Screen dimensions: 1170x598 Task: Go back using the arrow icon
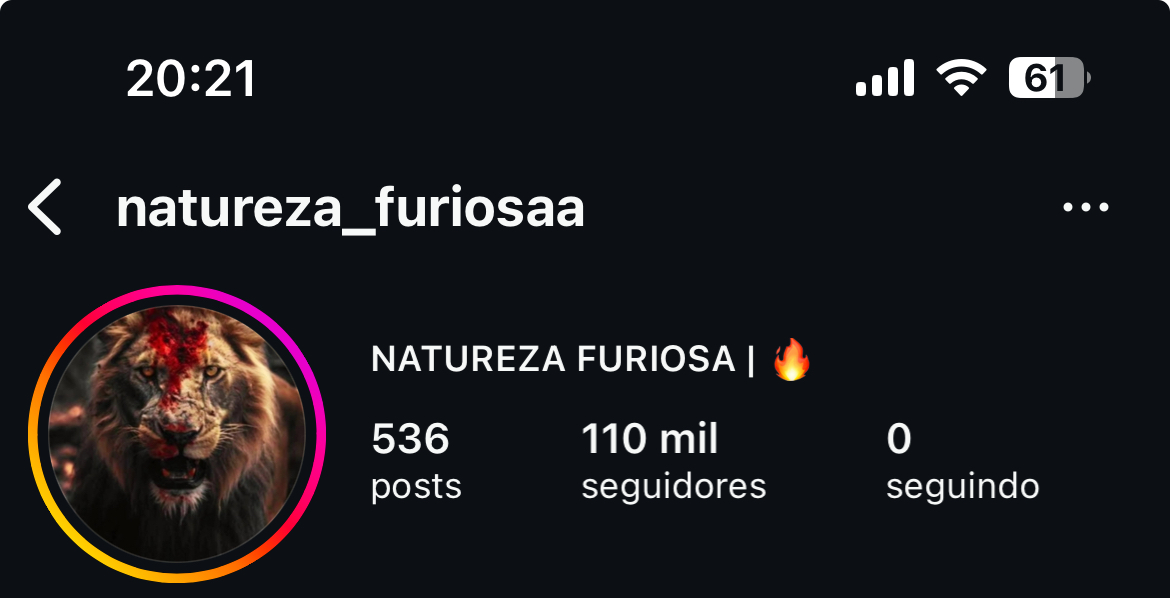coord(45,208)
